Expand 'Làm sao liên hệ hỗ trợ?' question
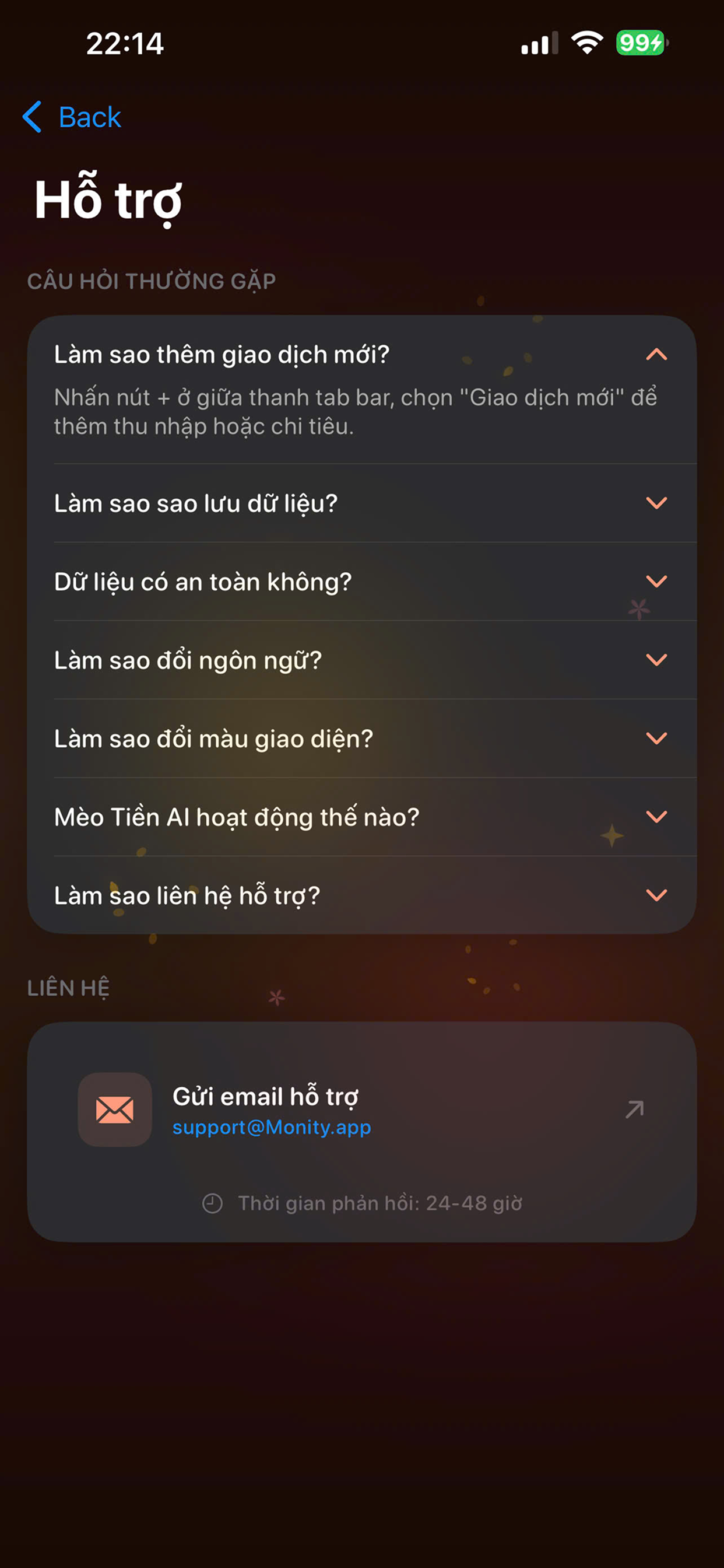The width and height of the screenshot is (724, 1568). pyautogui.click(x=361, y=895)
